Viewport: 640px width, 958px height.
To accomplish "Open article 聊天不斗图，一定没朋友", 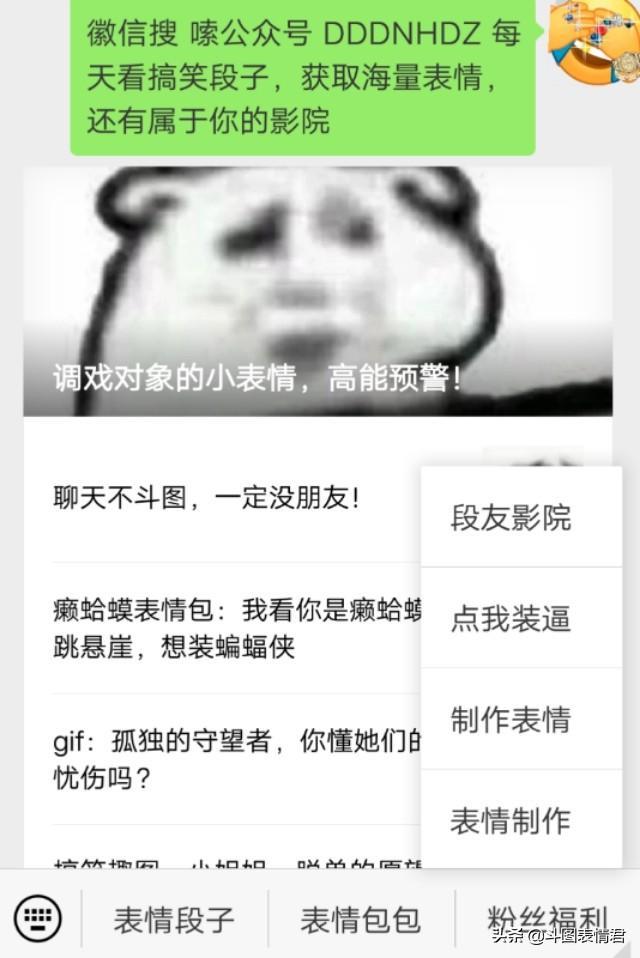I will [x=207, y=498].
